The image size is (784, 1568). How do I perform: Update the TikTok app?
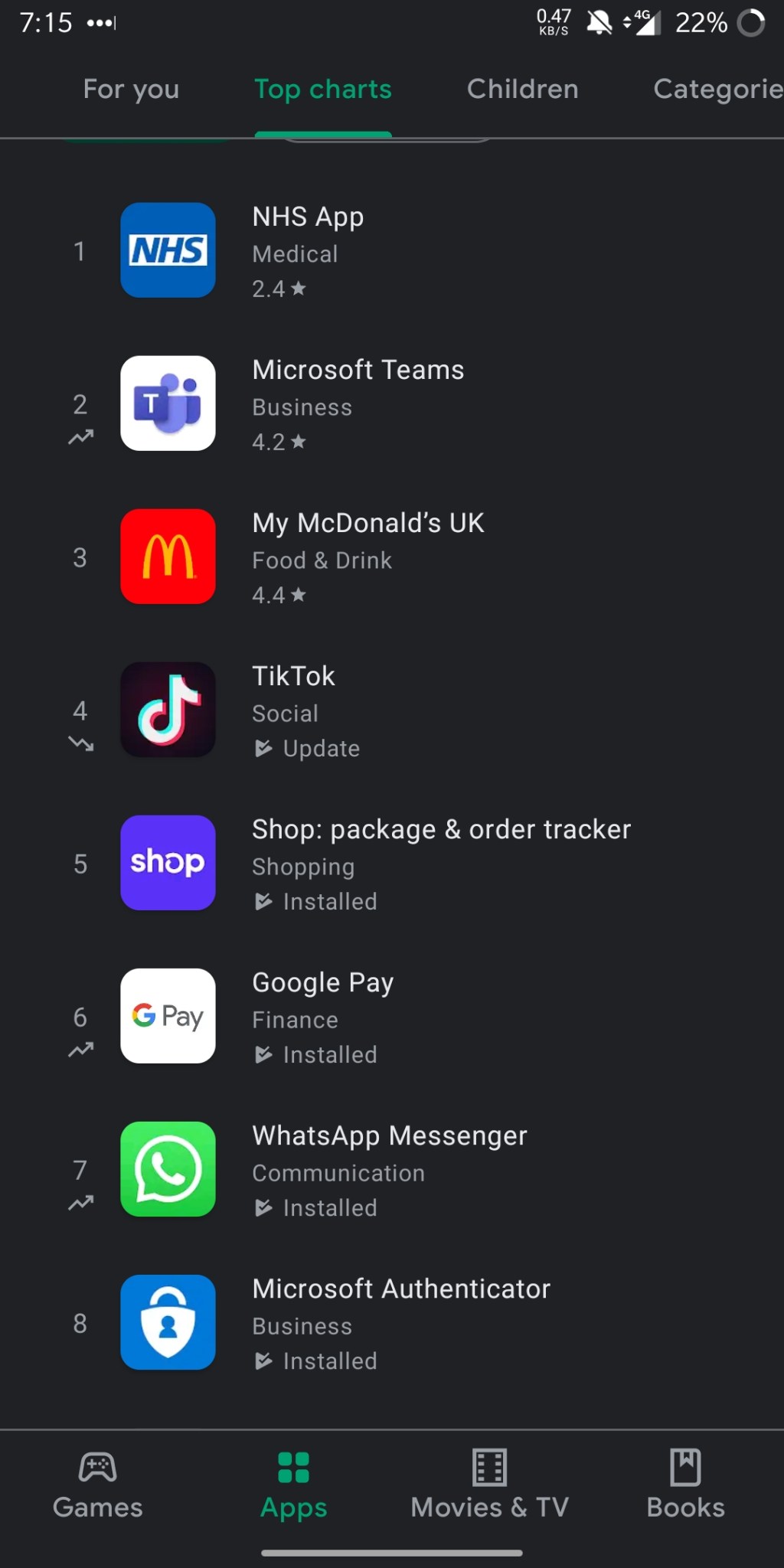[306, 748]
